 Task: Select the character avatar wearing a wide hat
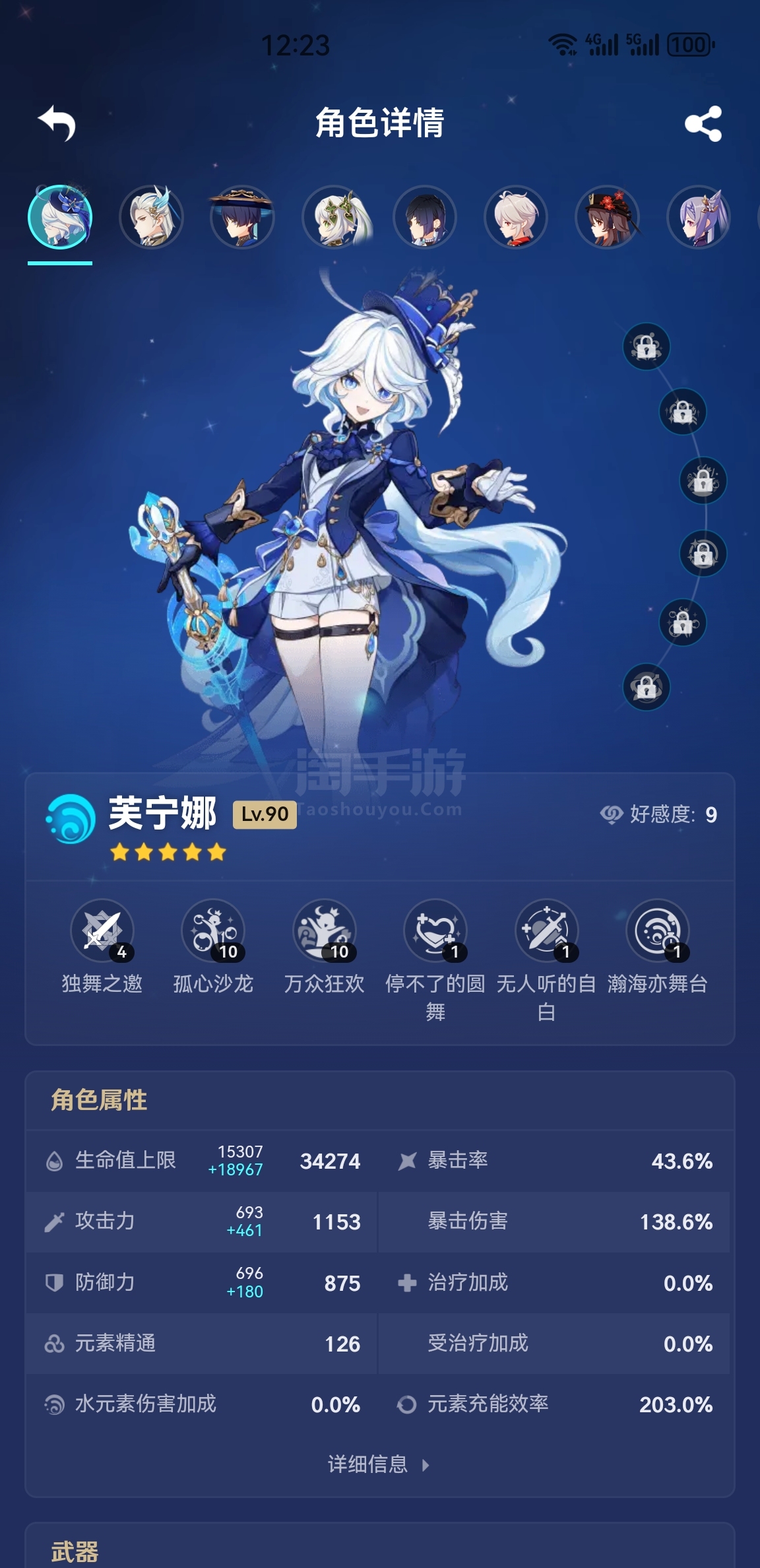[x=242, y=217]
